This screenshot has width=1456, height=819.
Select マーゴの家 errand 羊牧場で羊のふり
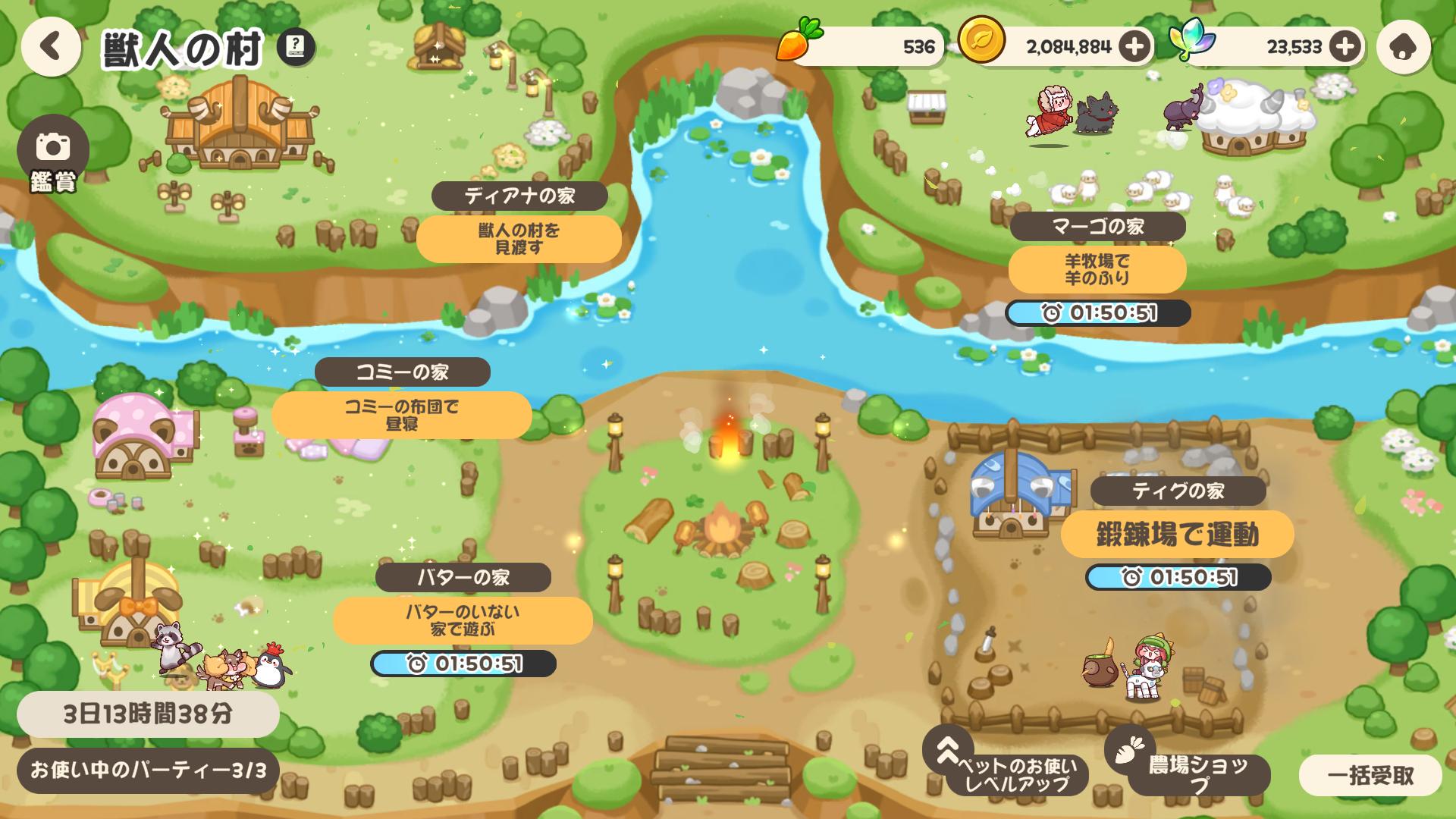1097,269
